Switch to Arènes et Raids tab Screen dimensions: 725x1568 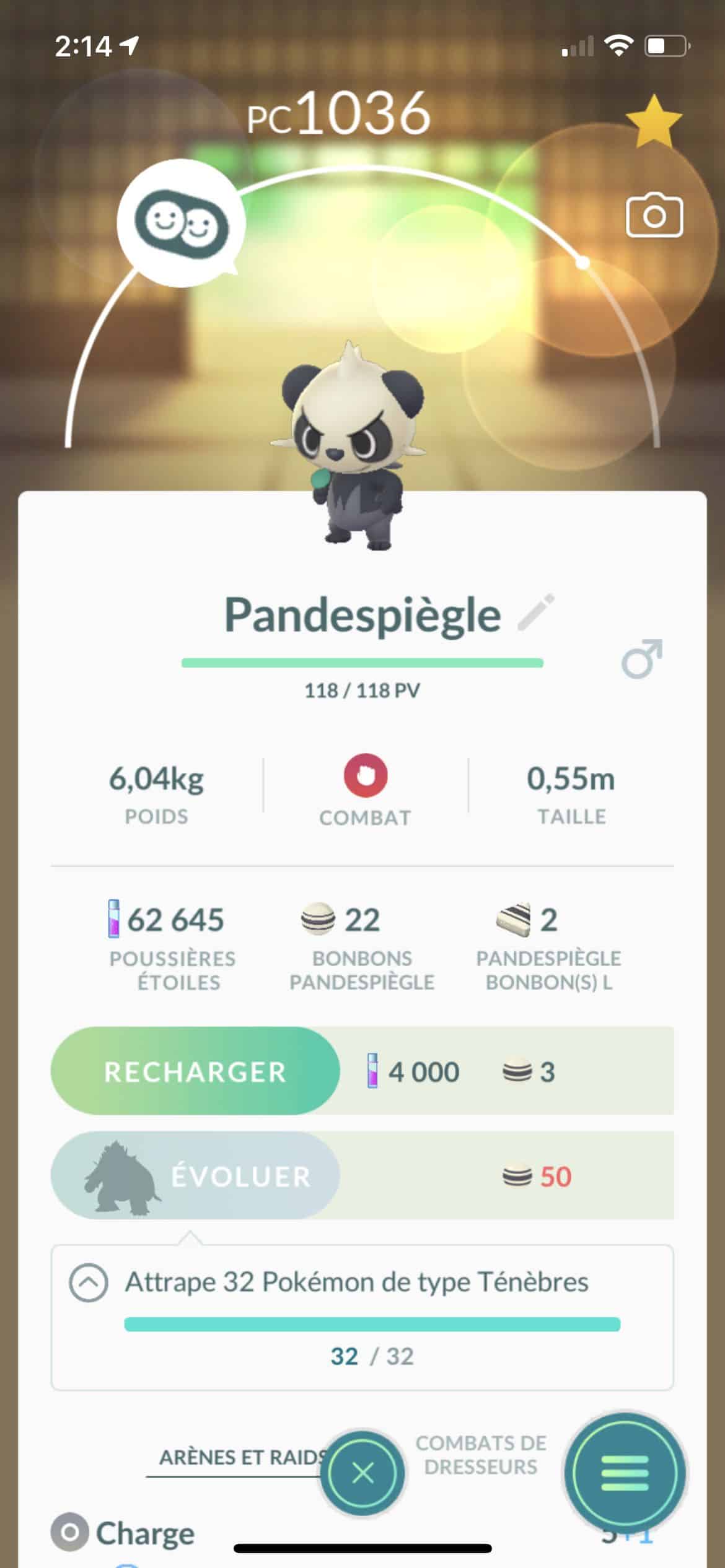tap(242, 1458)
